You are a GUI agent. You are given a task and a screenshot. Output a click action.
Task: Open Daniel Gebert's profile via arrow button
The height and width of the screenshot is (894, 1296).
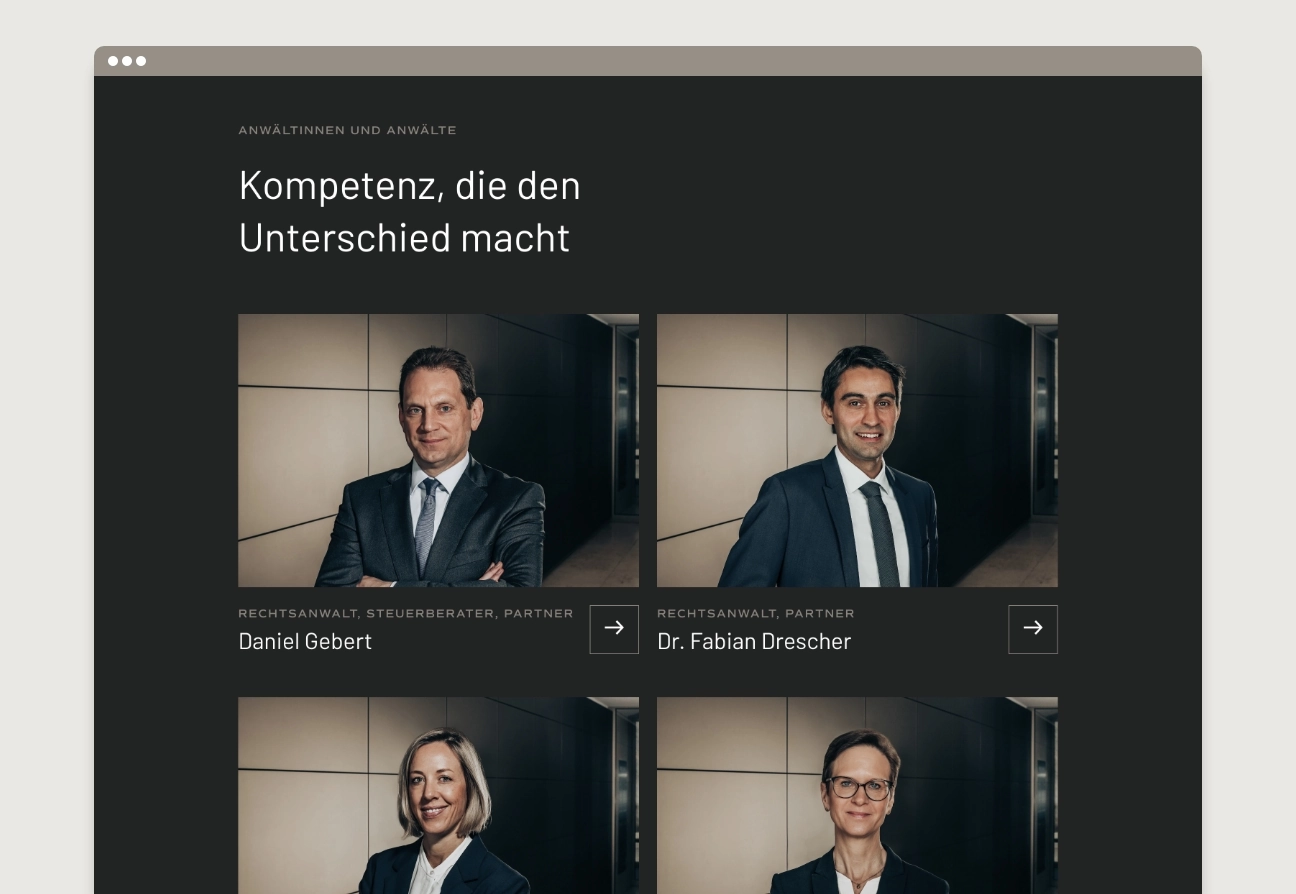pos(614,629)
